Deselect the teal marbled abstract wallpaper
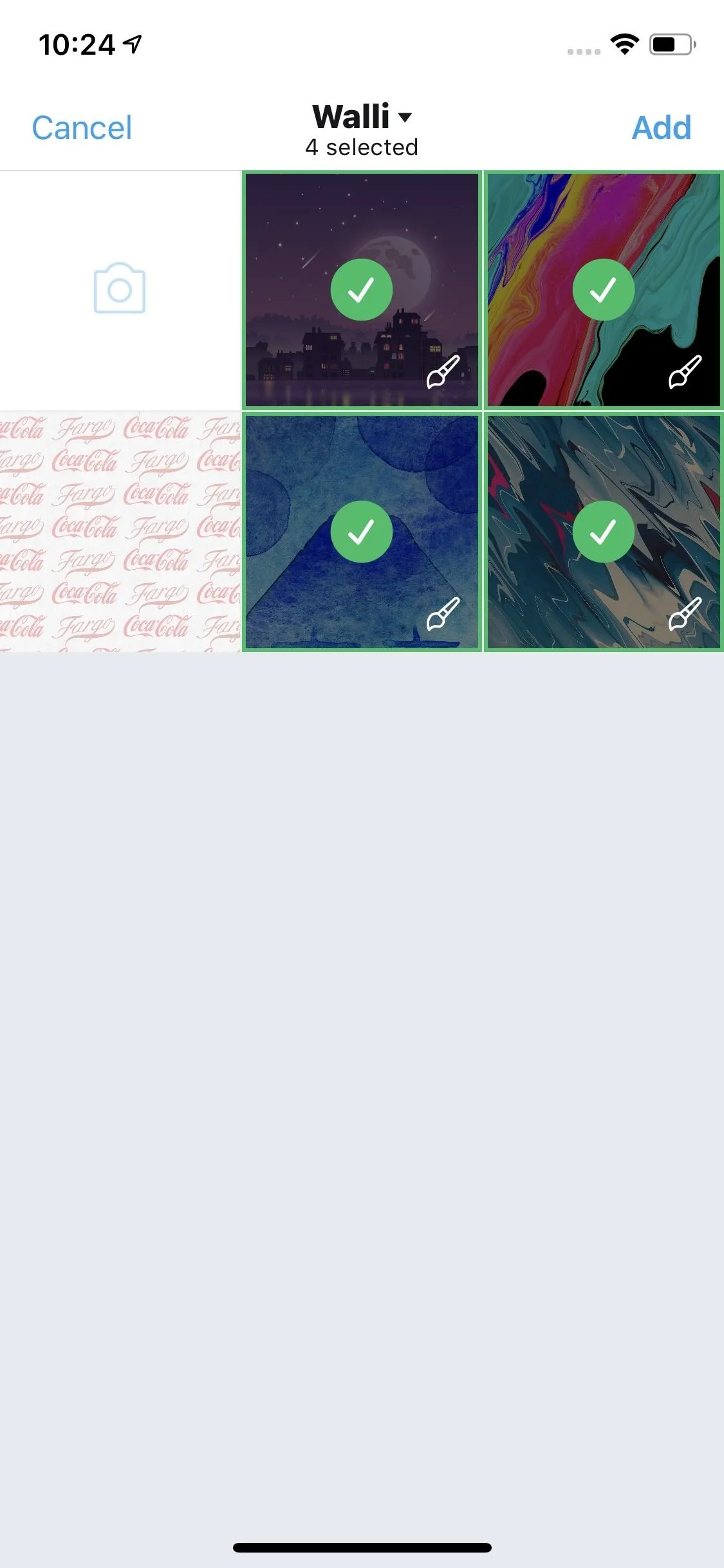Image resolution: width=724 pixels, height=1568 pixels. point(604,532)
